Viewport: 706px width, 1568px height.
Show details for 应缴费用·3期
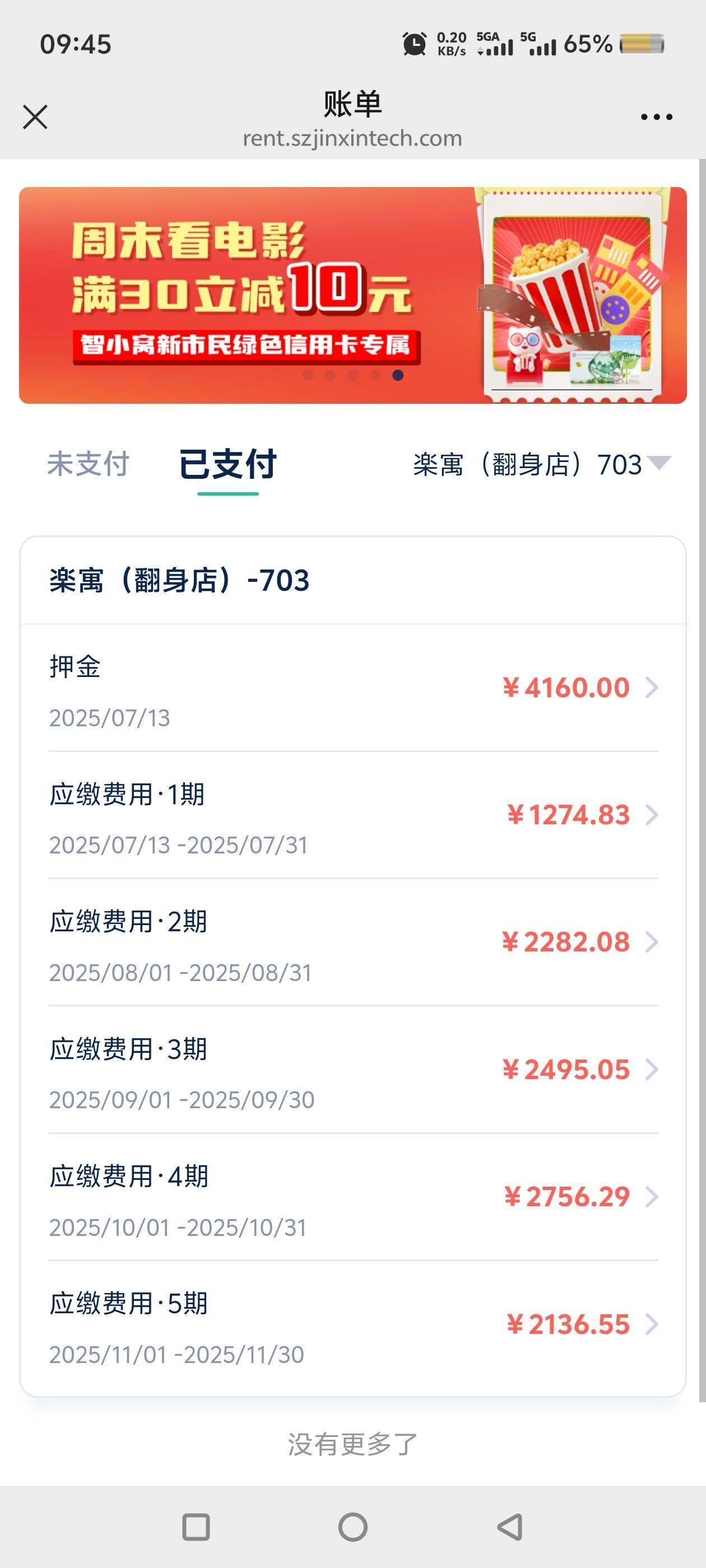tap(354, 1071)
